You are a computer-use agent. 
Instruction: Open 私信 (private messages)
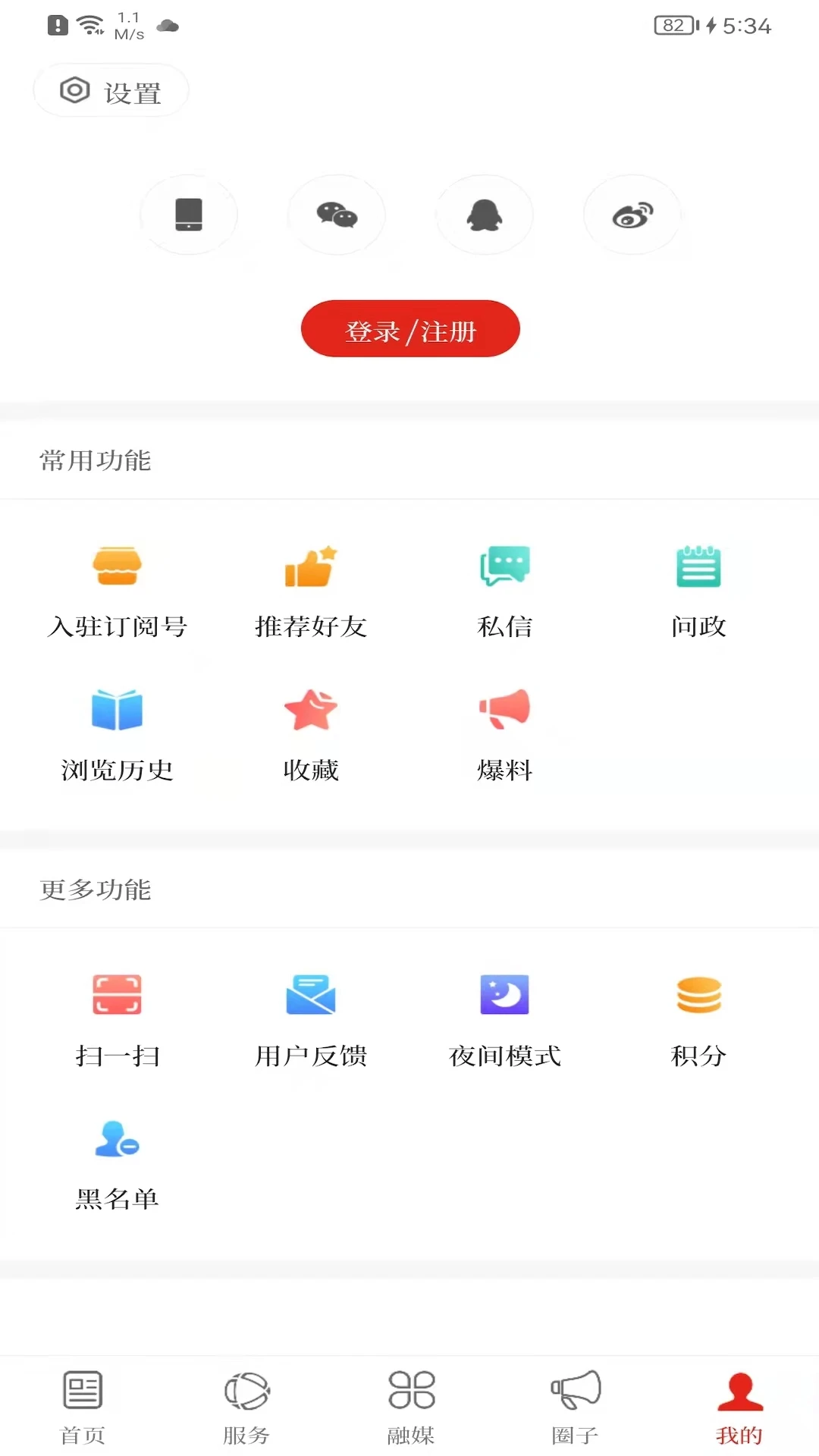504,591
